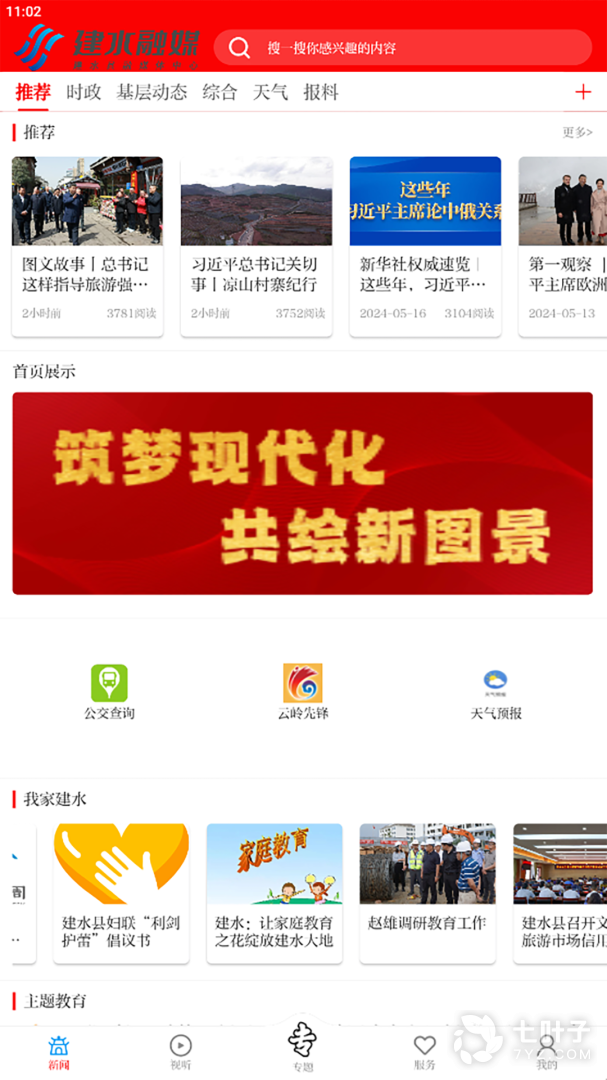This screenshot has width=607, height=1080.
Task: Open the 建水县妇联“利剑护蕾”倡议书 card
Action: click(121, 892)
